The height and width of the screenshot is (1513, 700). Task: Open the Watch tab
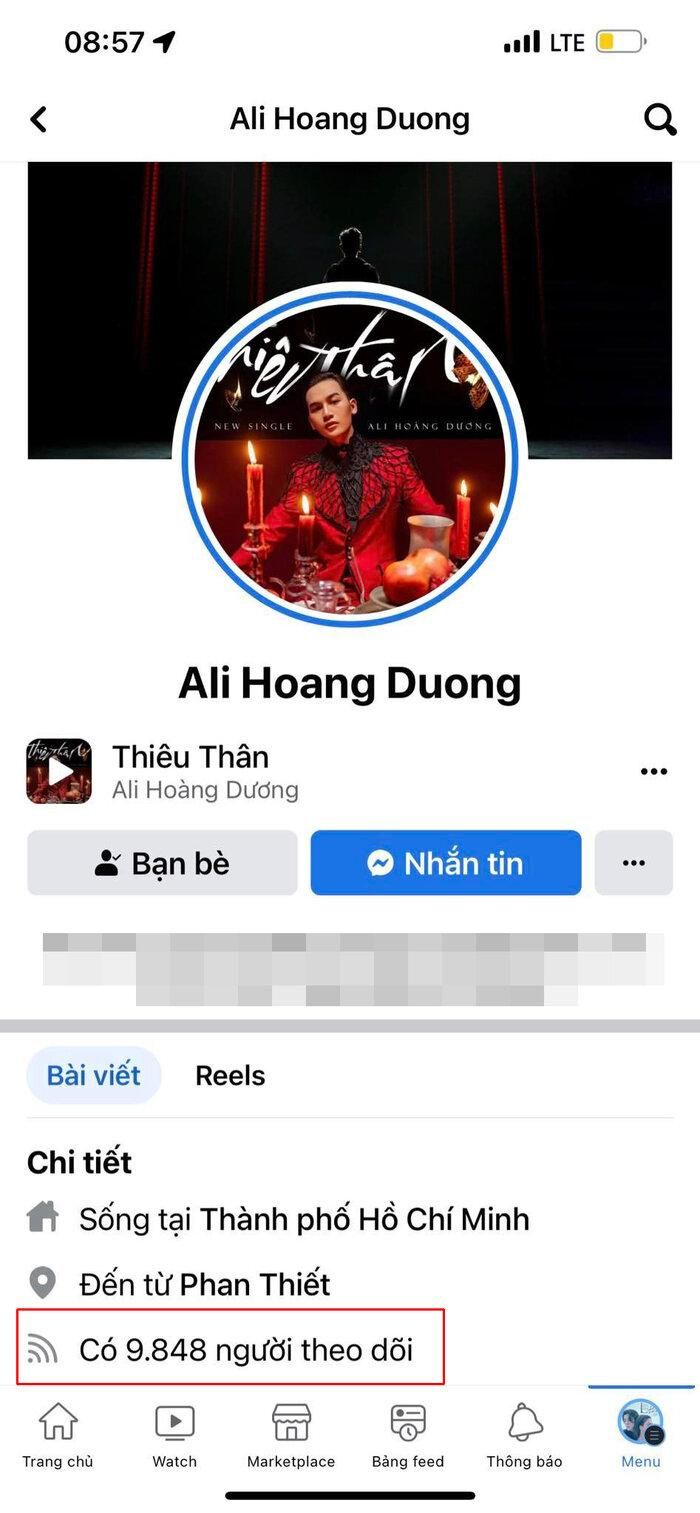(175, 1435)
